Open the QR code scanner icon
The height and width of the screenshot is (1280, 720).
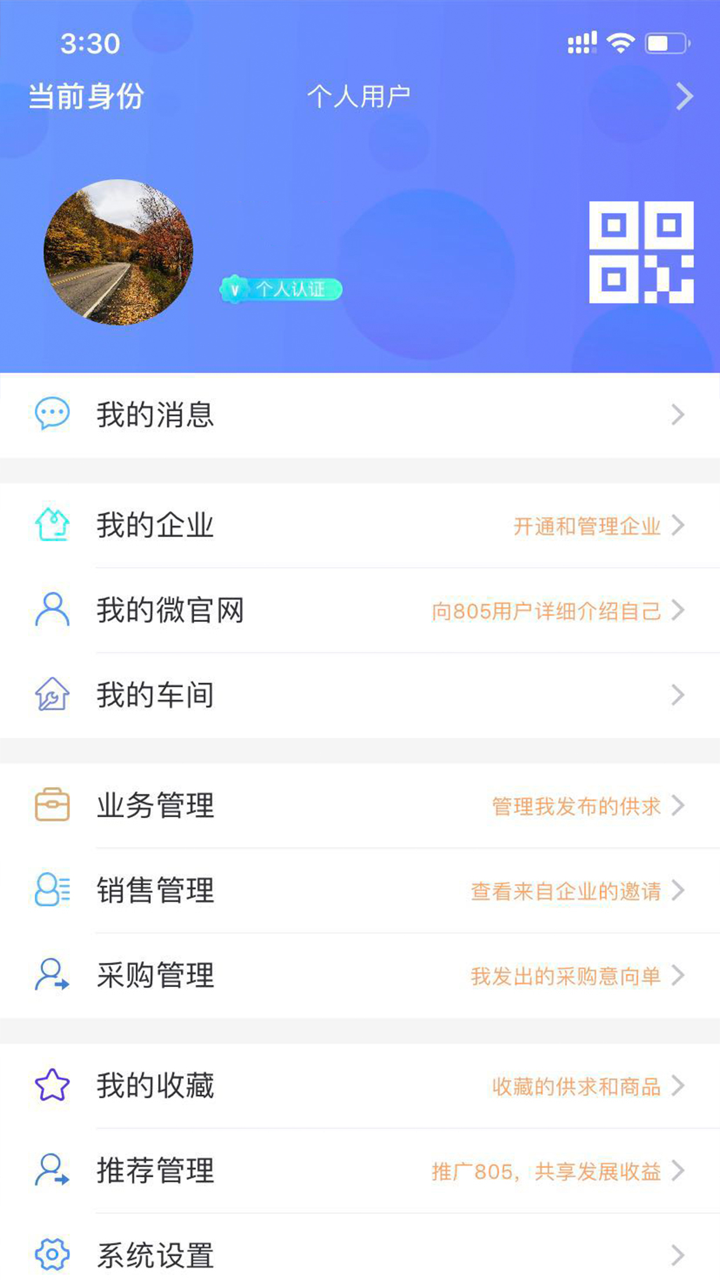click(641, 252)
